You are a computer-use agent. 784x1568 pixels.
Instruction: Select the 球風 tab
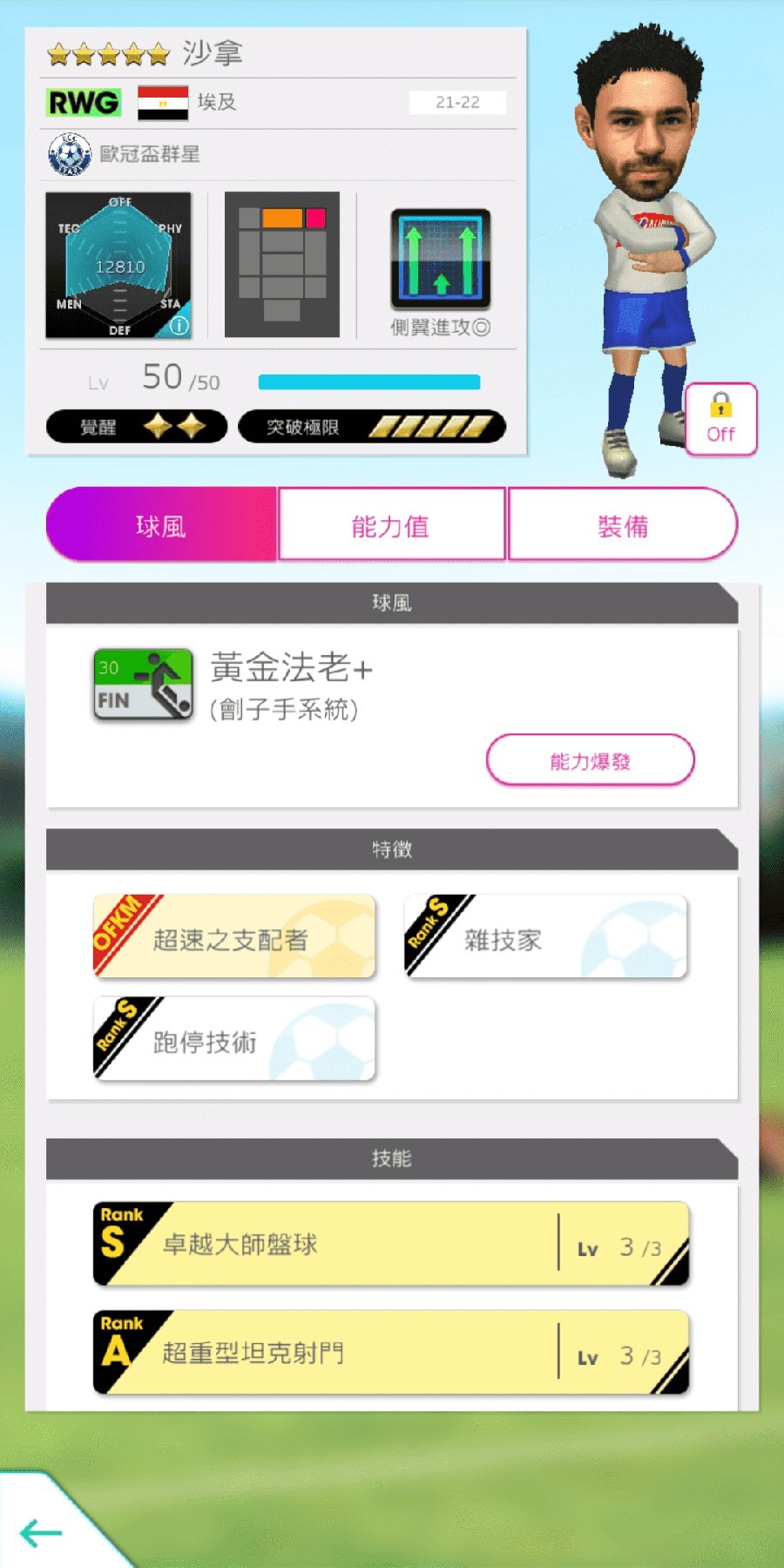(x=162, y=525)
